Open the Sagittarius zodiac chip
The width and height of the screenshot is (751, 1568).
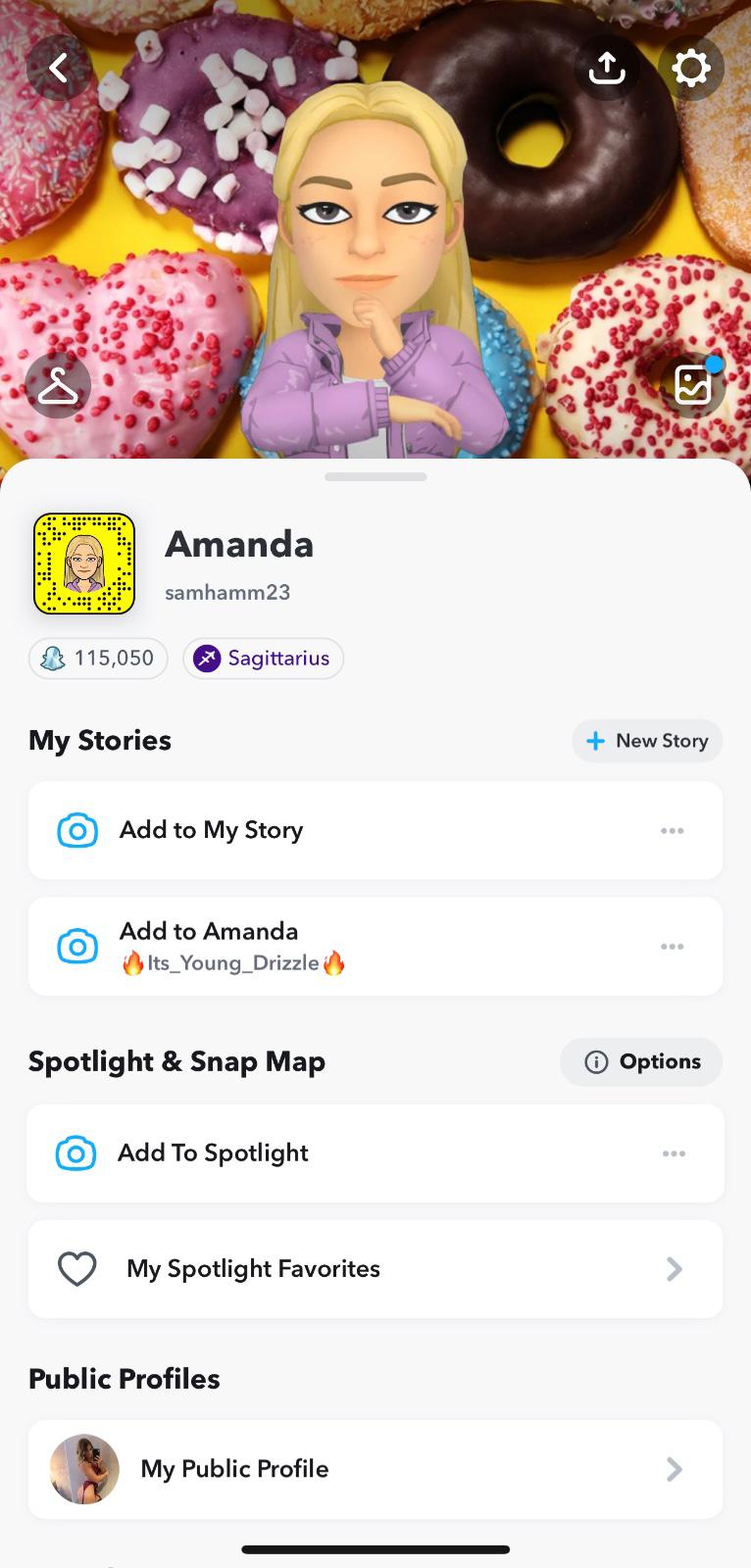coord(263,658)
